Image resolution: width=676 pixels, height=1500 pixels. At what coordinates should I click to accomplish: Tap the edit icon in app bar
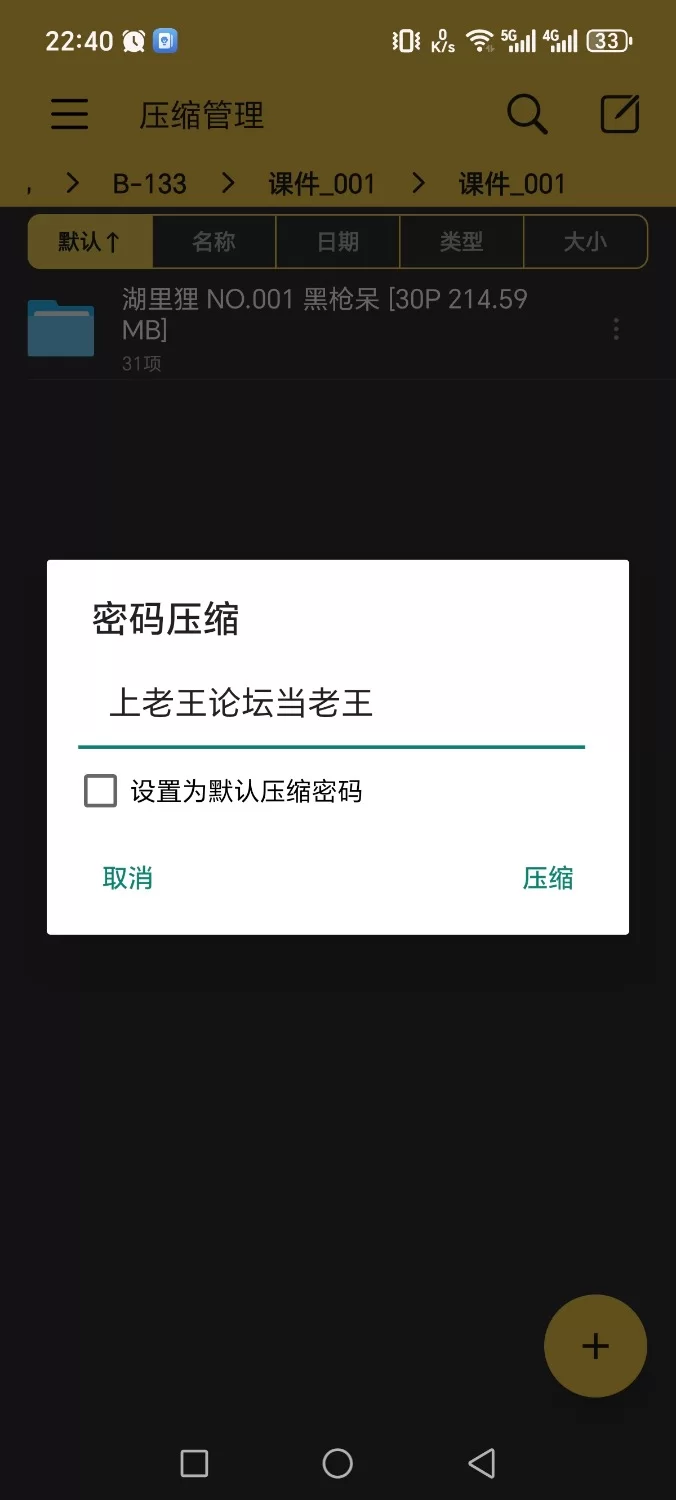point(619,115)
